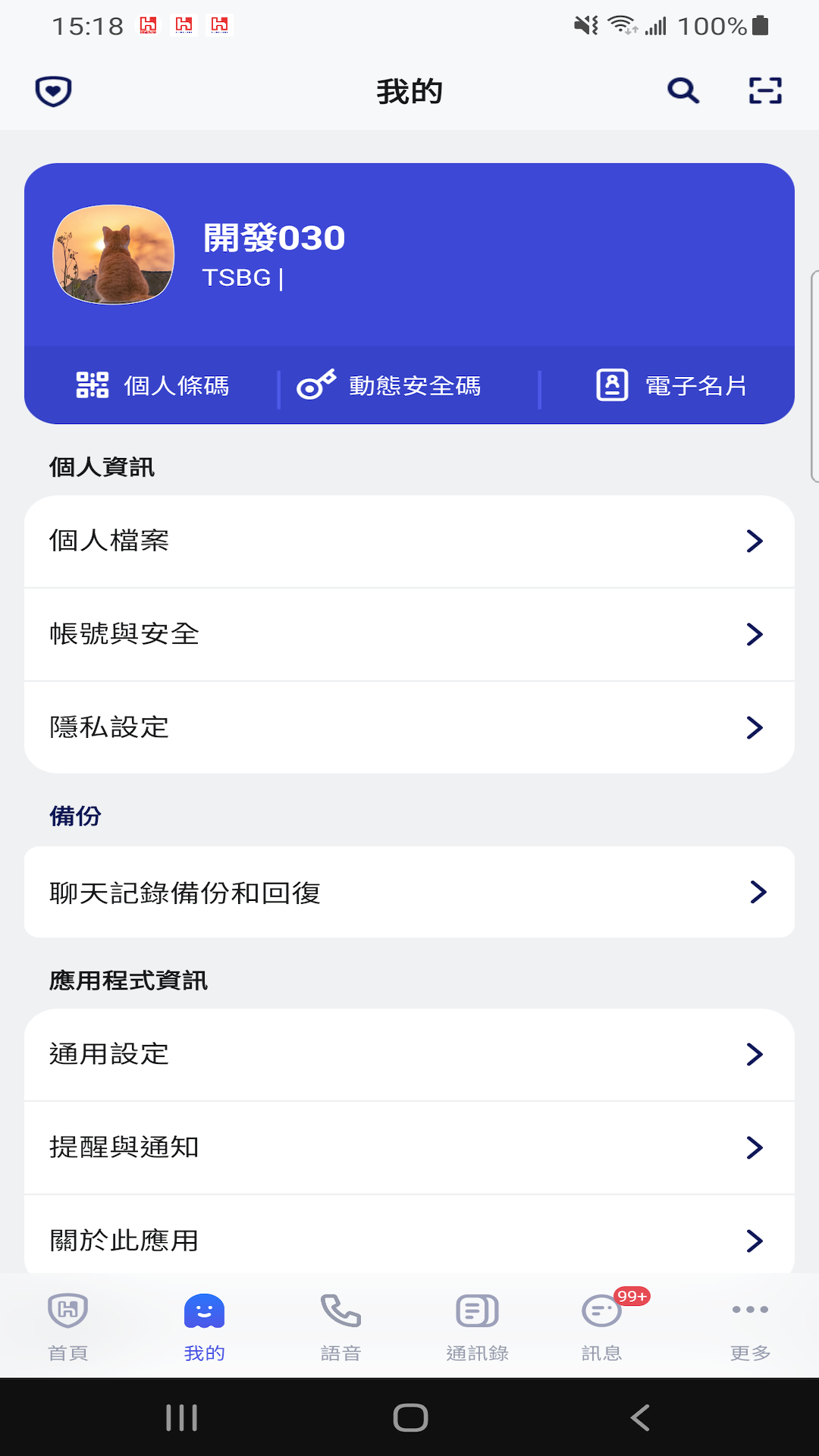This screenshot has width=819, height=1456.
Task: Open 提醒與通知 notifications settings
Action: point(409,1147)
